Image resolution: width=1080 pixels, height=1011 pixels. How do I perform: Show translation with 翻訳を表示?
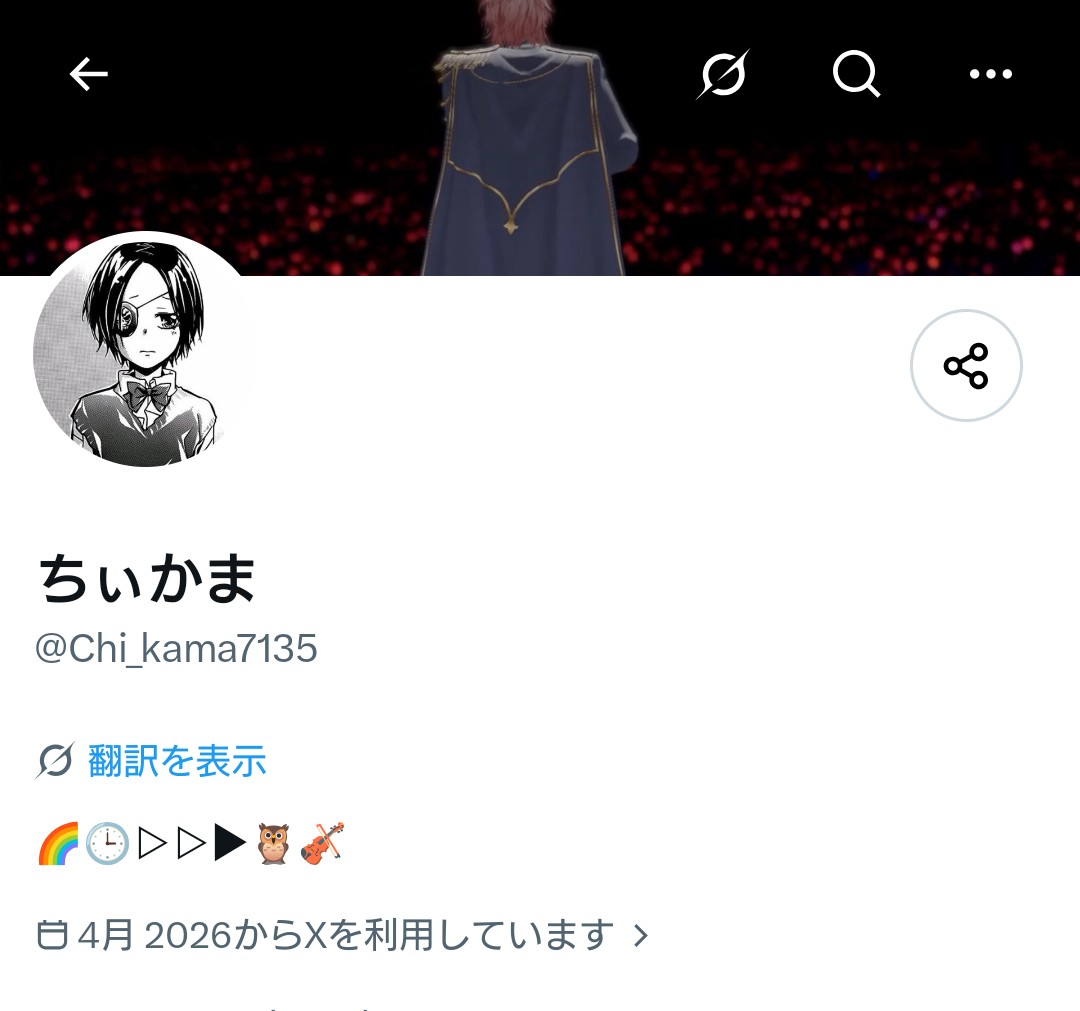pyautogui.click(x=176, y=760)
